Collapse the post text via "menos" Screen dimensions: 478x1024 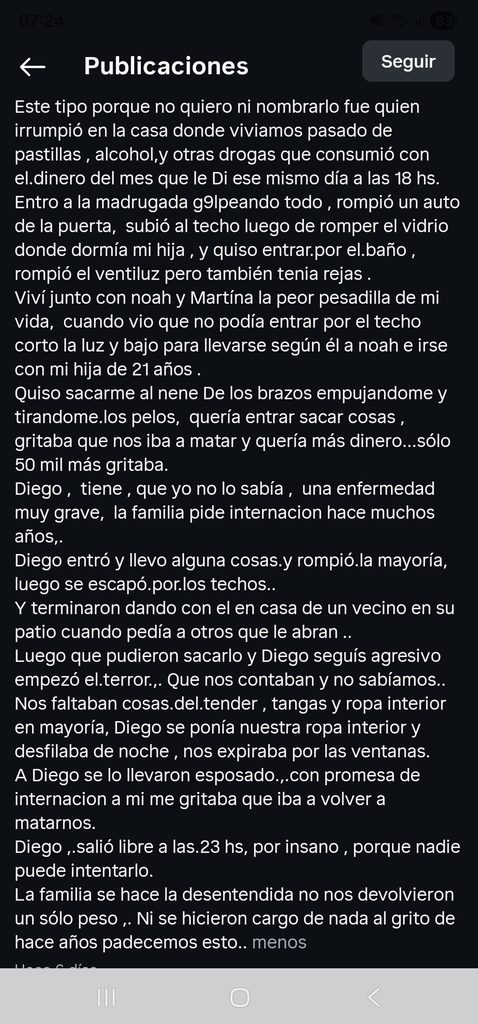point(279,942)
